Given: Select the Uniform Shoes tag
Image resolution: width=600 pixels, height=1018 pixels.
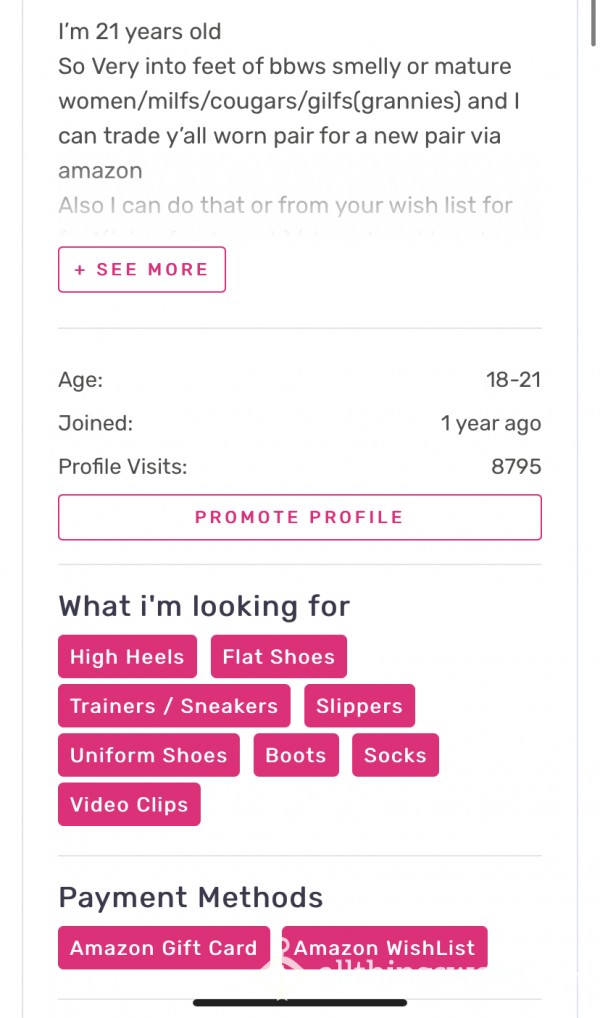Looking at the screenshot, I should (x=149, y=755).
